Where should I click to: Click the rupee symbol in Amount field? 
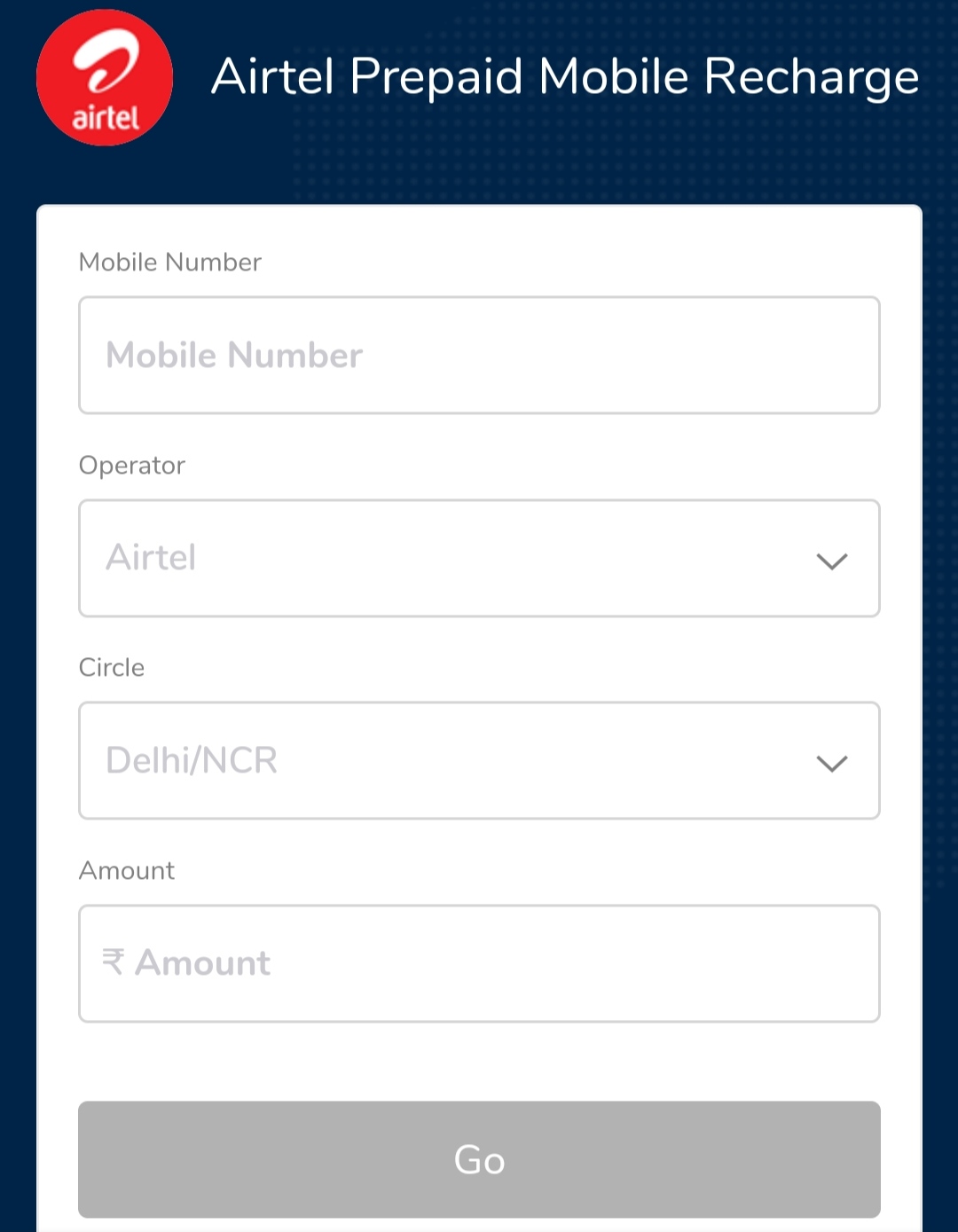114,963
